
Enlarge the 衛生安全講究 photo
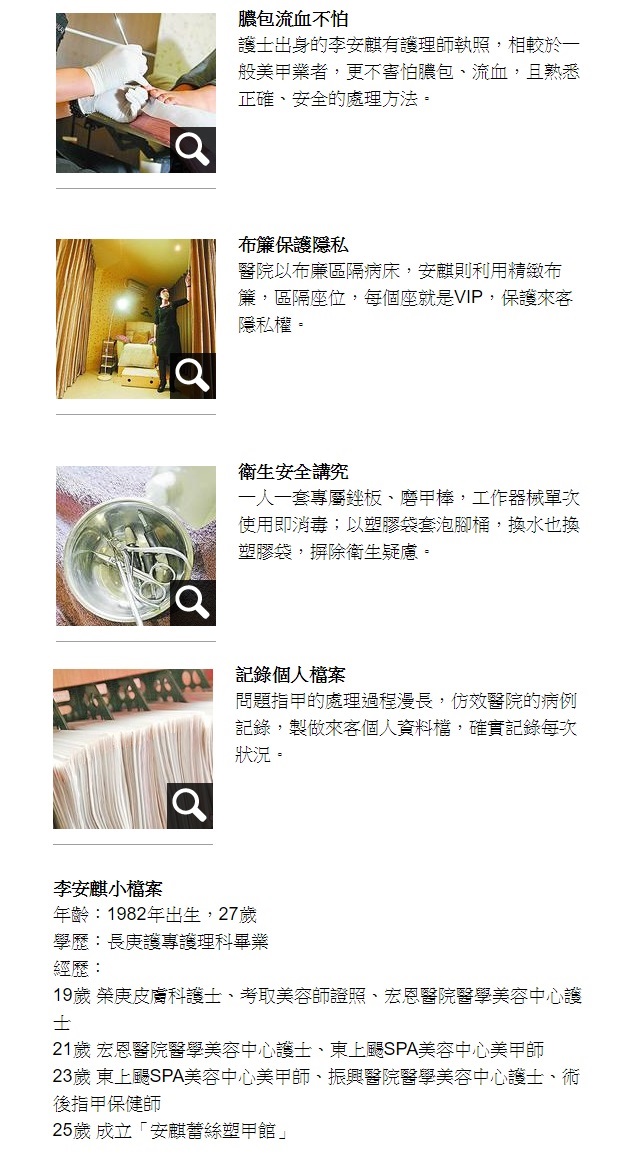point(192,602)
